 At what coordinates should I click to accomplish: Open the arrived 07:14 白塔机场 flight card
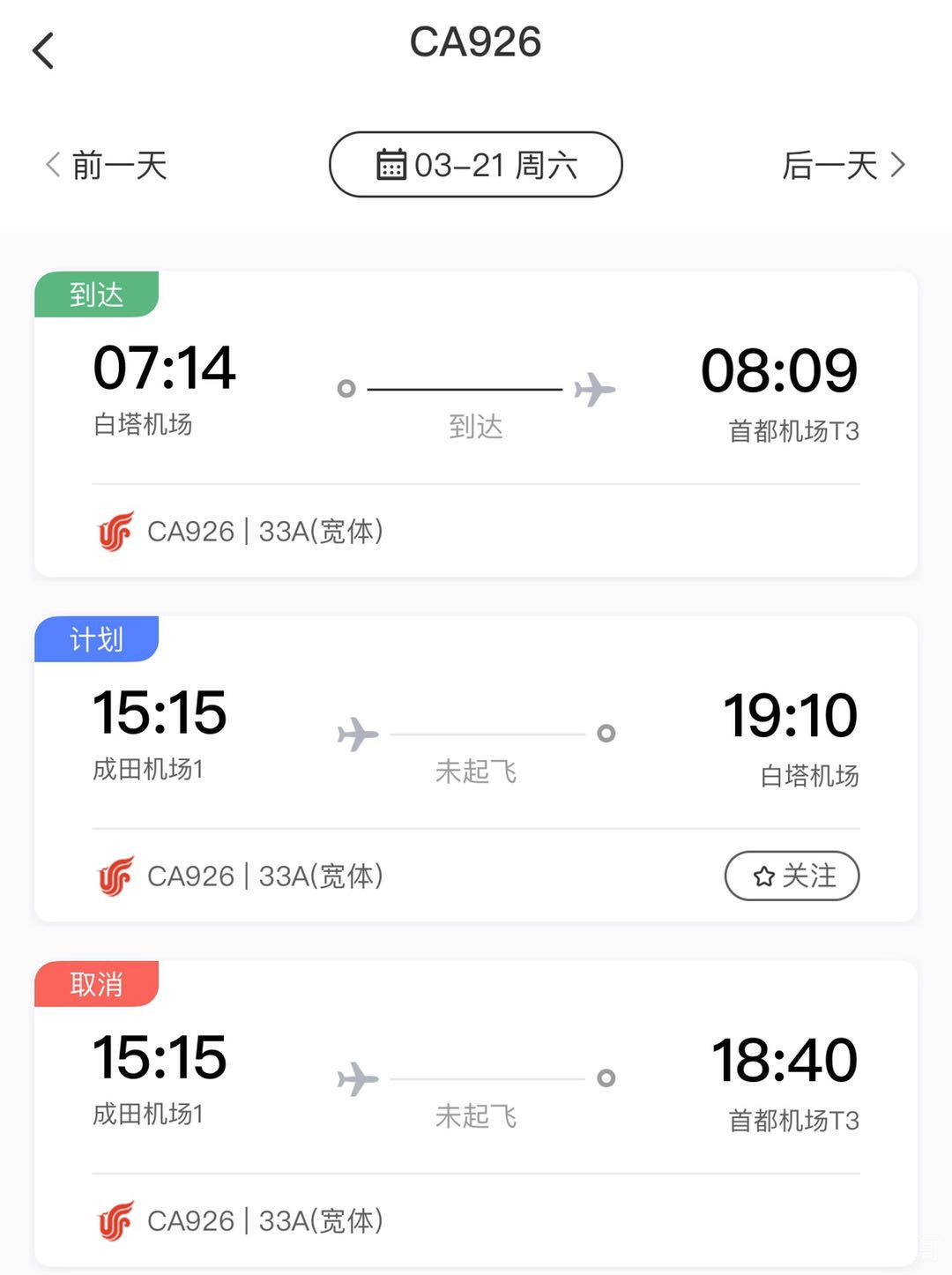476,424
